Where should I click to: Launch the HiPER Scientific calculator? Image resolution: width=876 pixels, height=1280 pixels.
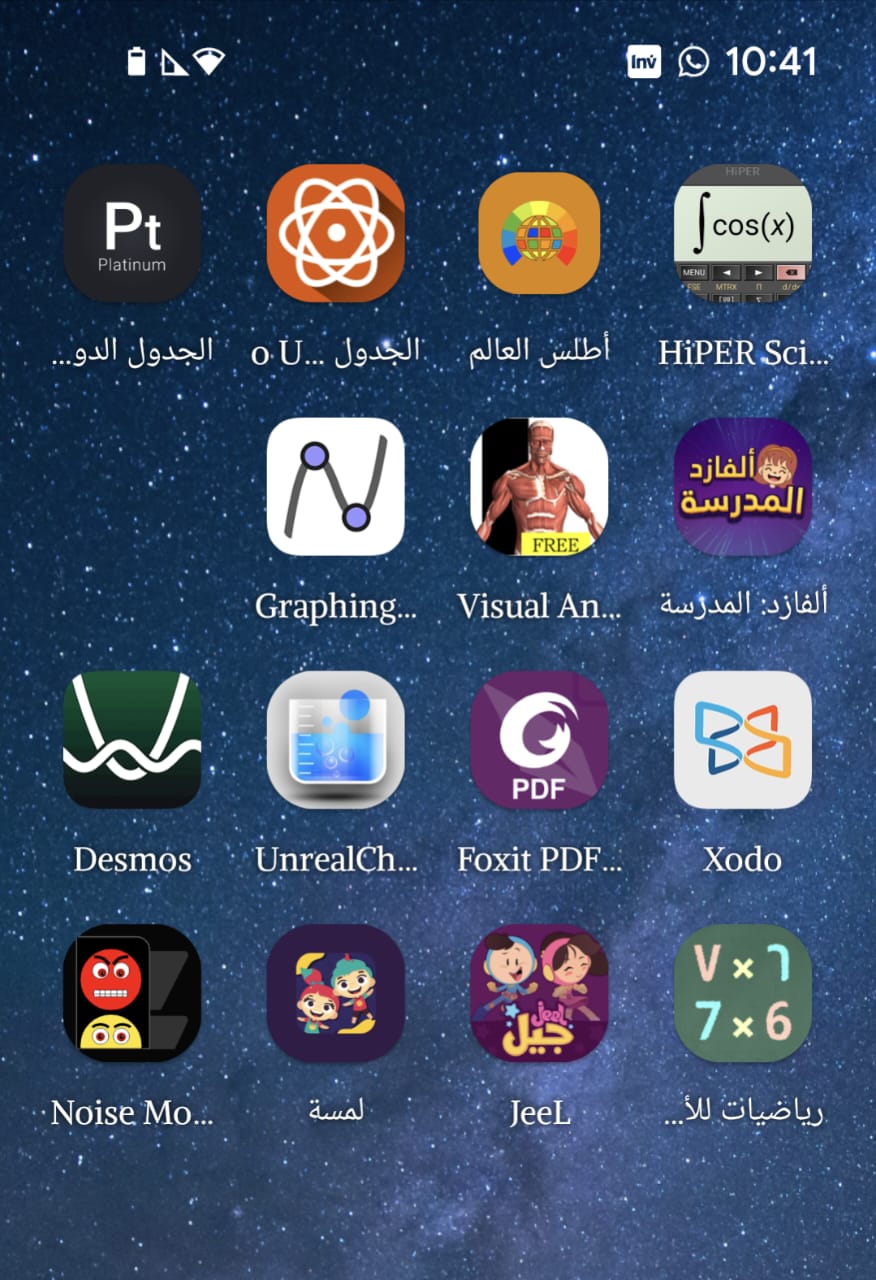pyautogui.click(x=742, y=233)
